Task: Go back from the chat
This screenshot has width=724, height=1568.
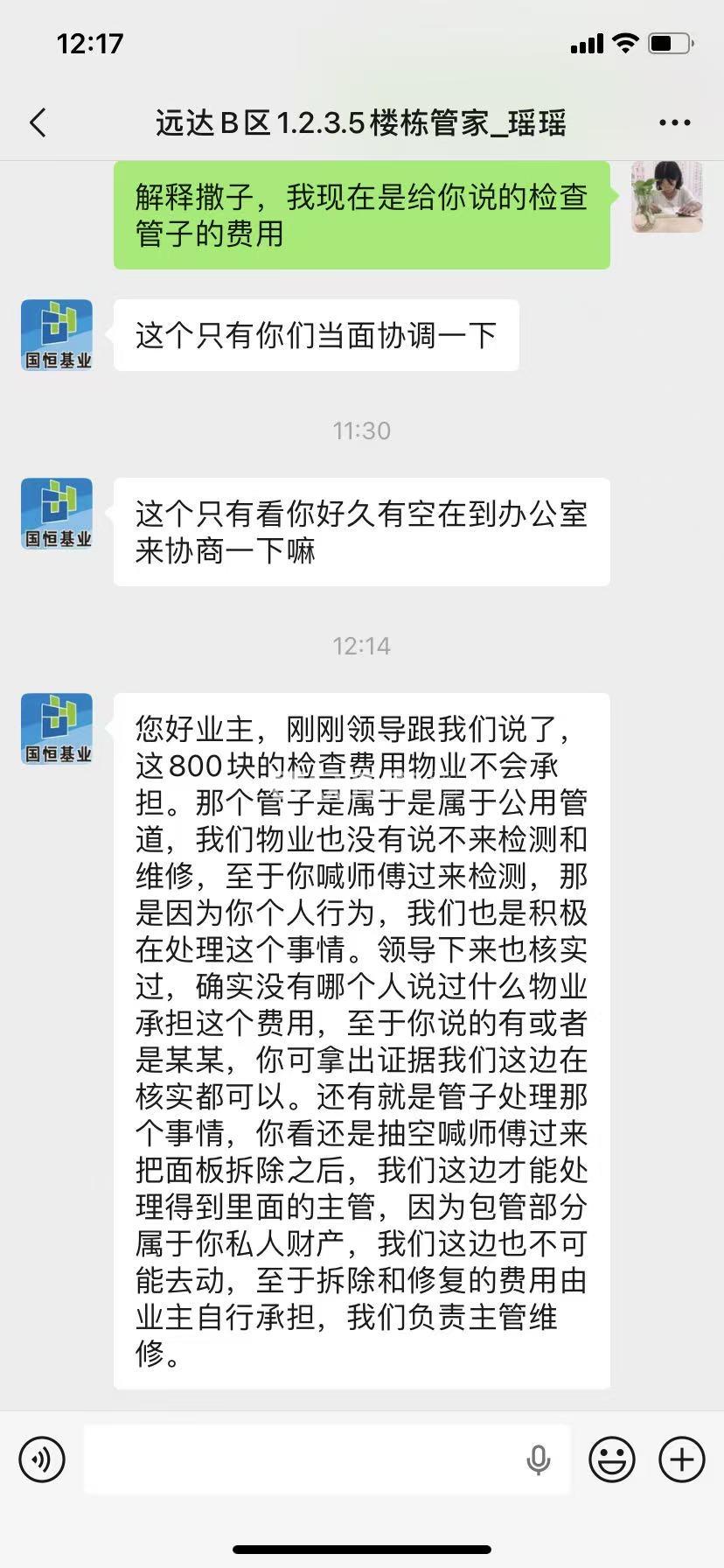Action: [38, 123]
